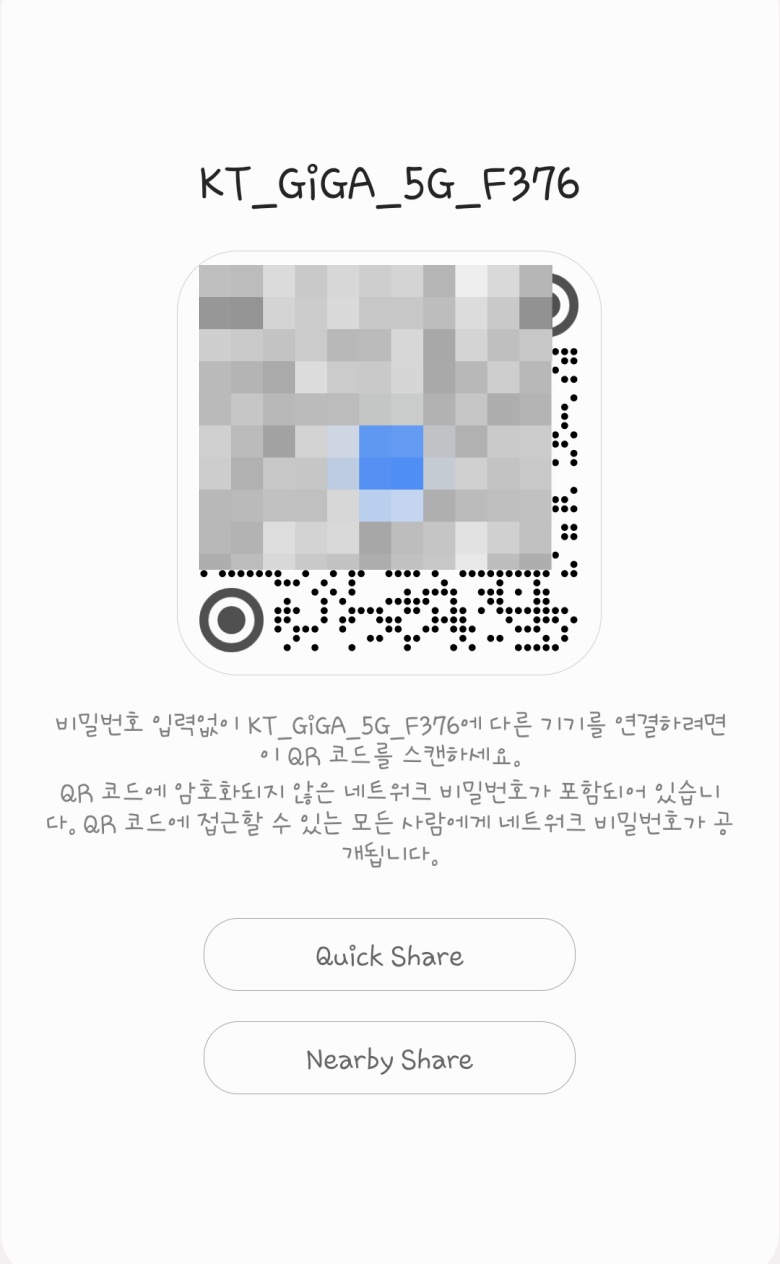Click the Quick Share button label text
This screenshot has height=1264, width=780.
point(390,955)
